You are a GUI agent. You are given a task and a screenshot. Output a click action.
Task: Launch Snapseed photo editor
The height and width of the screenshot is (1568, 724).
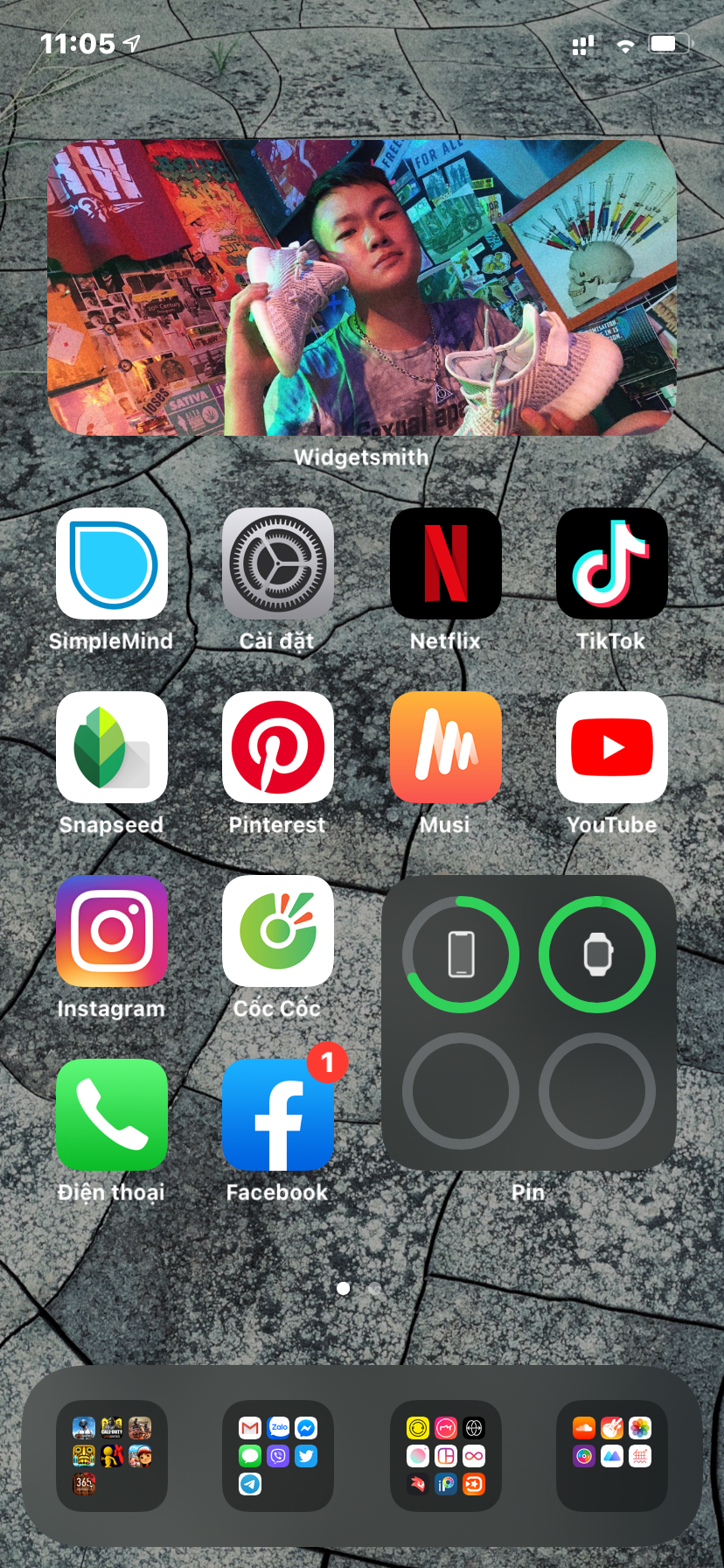tap(112, 747)
